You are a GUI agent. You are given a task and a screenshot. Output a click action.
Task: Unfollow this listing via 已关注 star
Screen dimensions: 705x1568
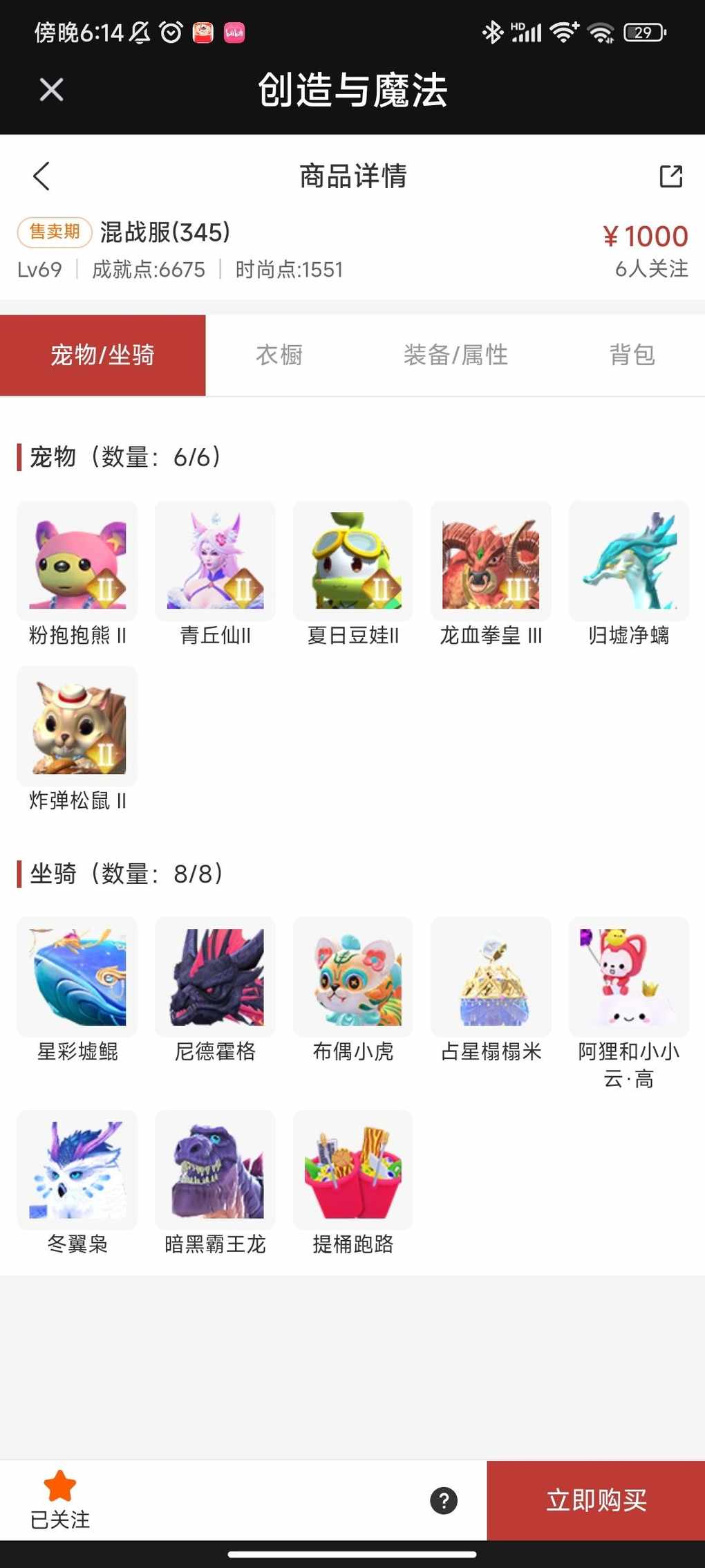click(x=60, y=1498)
